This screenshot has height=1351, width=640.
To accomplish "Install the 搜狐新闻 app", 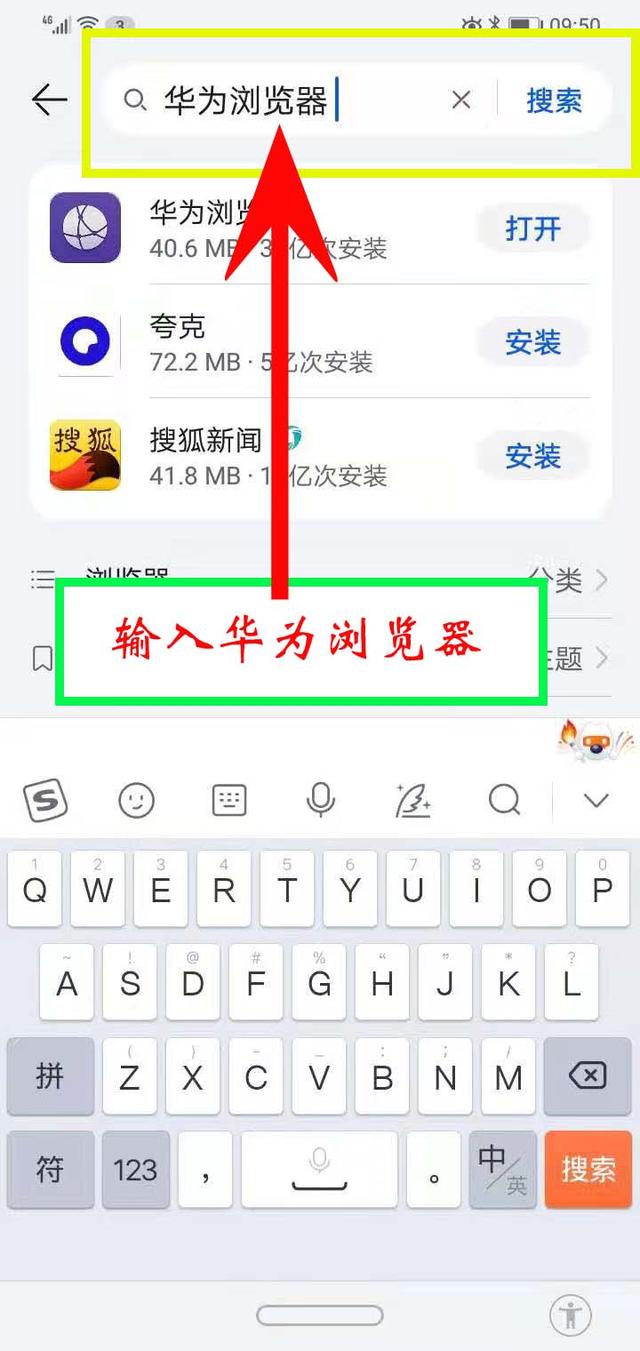I will (x=533, y=457).
